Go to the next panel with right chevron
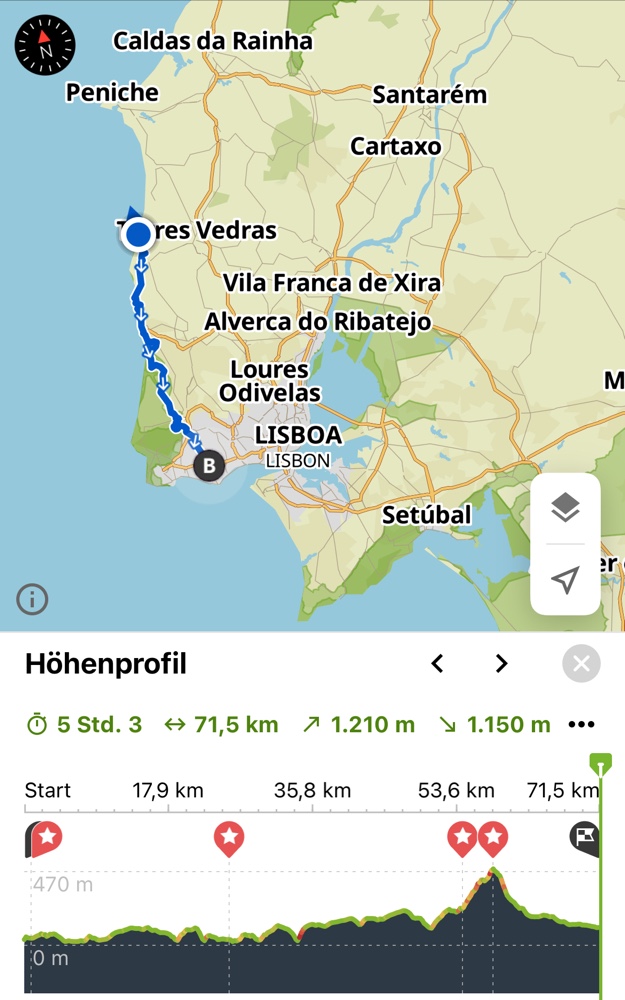 pos(502,664)
